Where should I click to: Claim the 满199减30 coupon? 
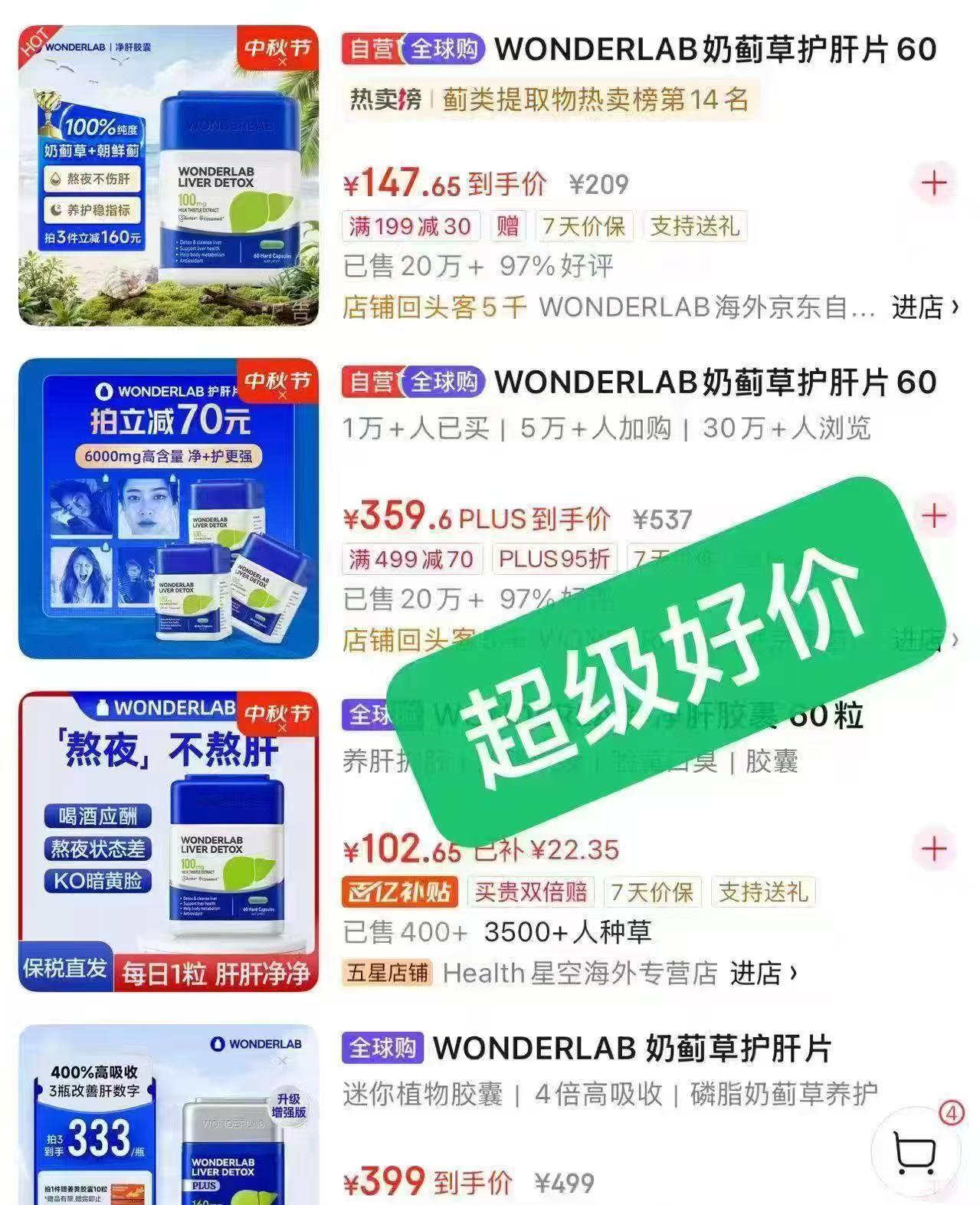[x=410, y=226]
